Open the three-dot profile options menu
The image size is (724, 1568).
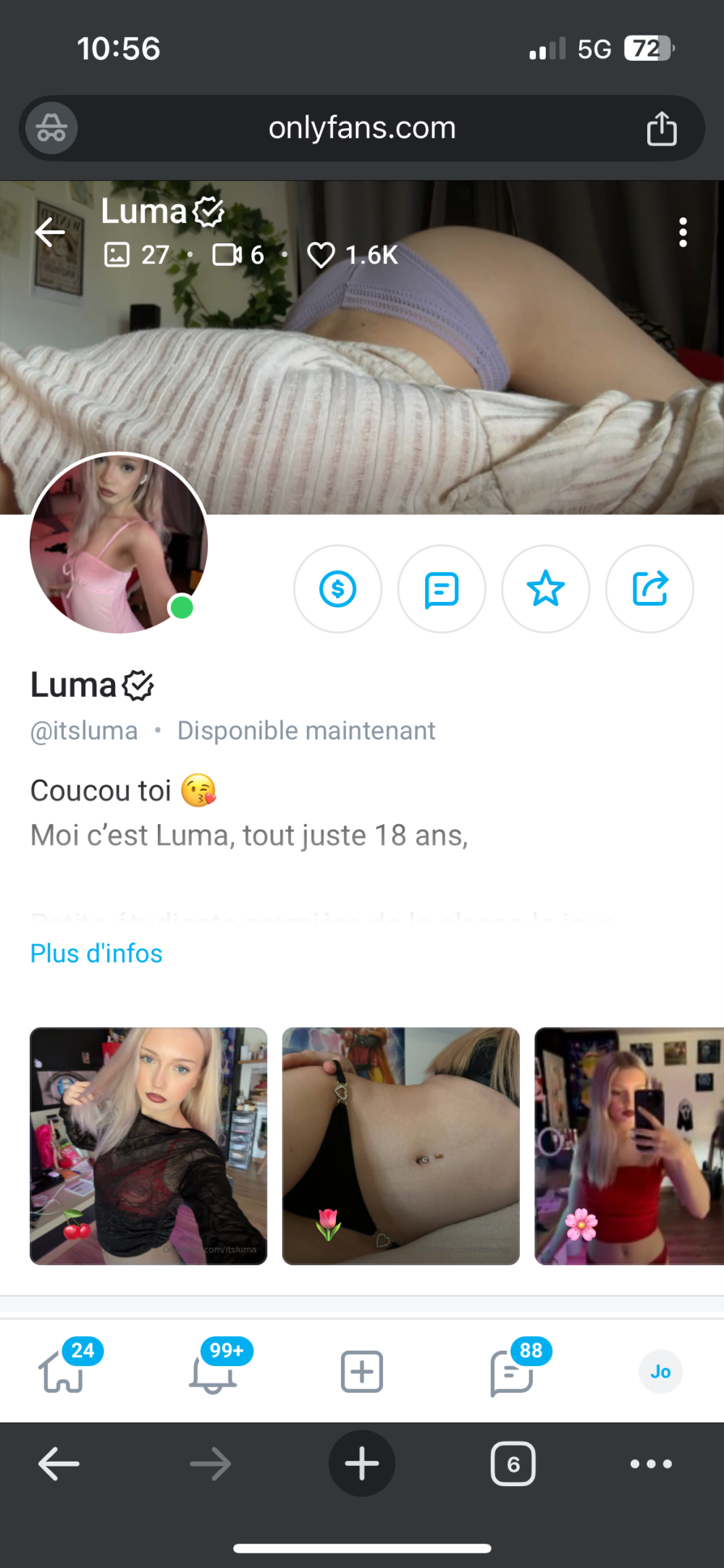[682, 232]
